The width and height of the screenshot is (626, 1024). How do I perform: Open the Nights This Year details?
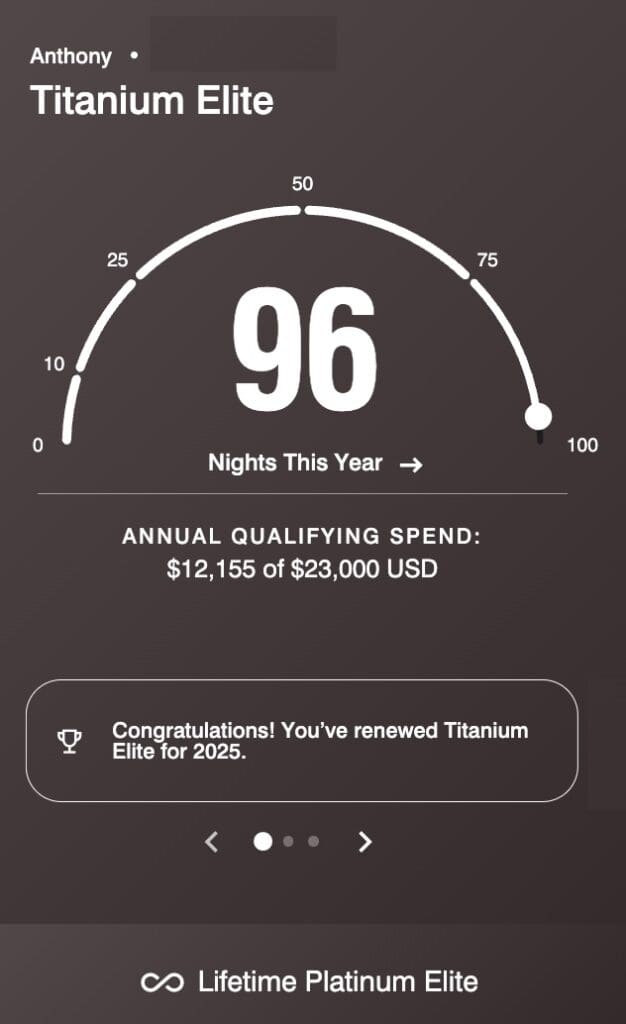pos(315,464)
